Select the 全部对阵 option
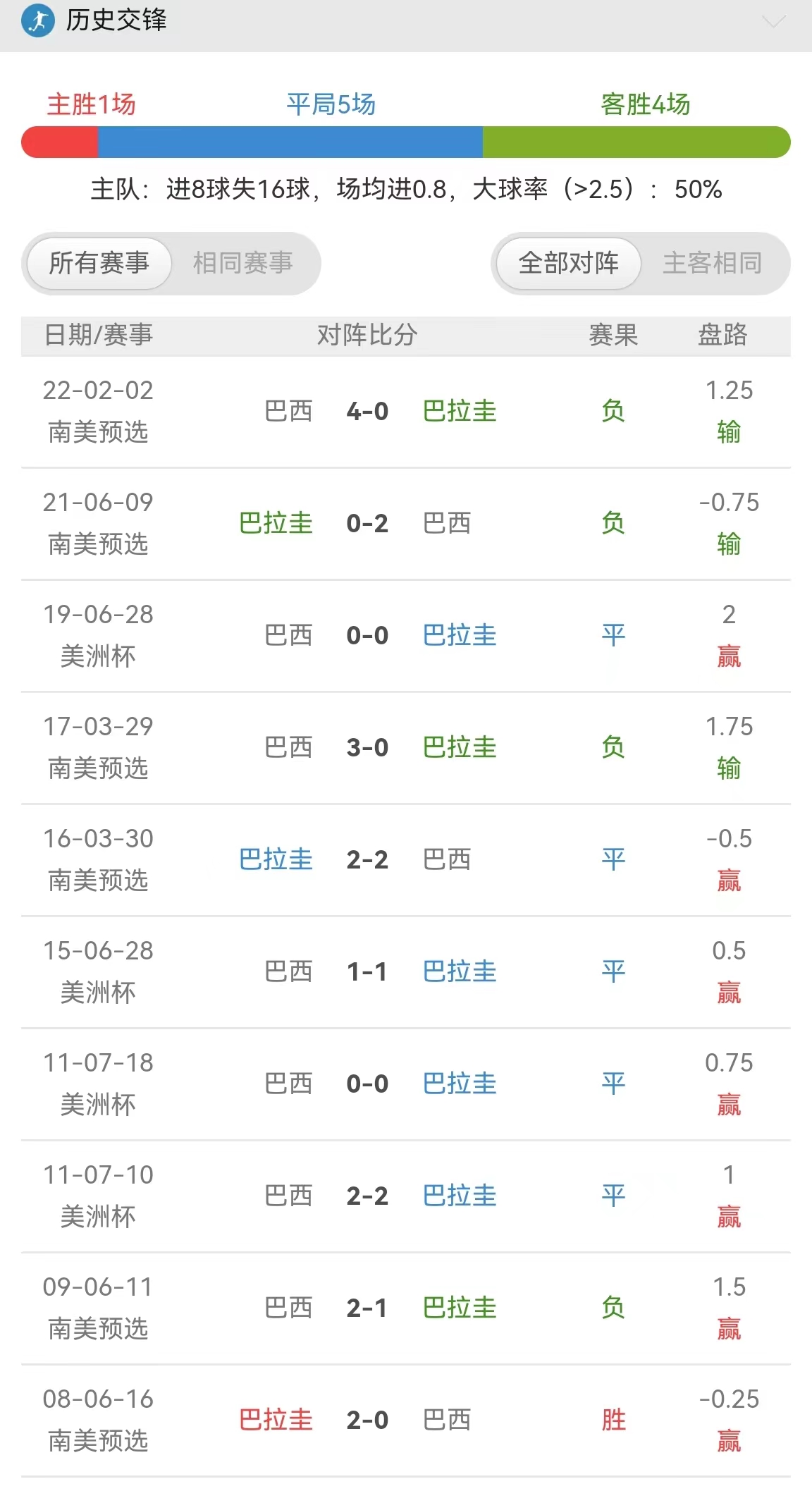The image size is (812, 1491). coord(568,263)
